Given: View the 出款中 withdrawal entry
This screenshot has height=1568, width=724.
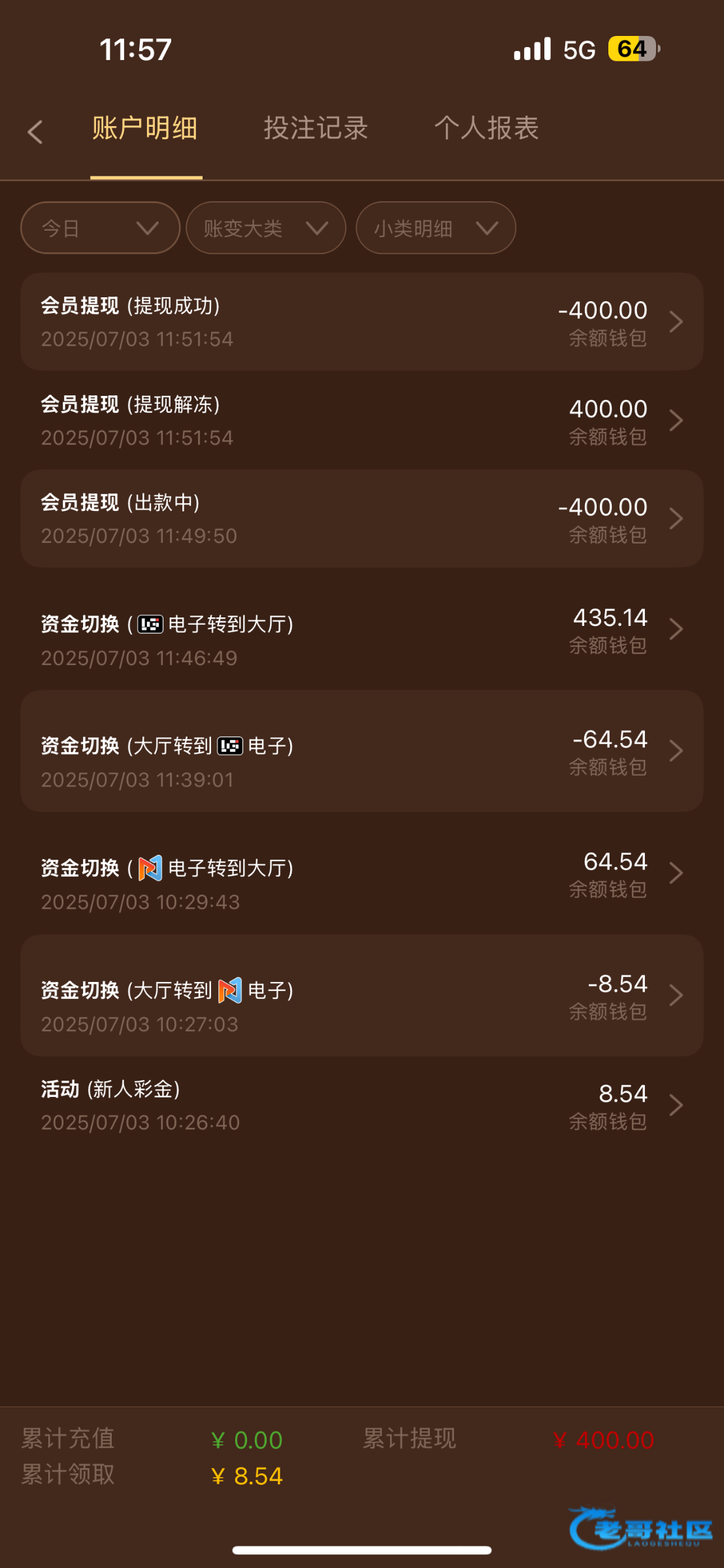Looking at the screenshot, I should [361, 518].
